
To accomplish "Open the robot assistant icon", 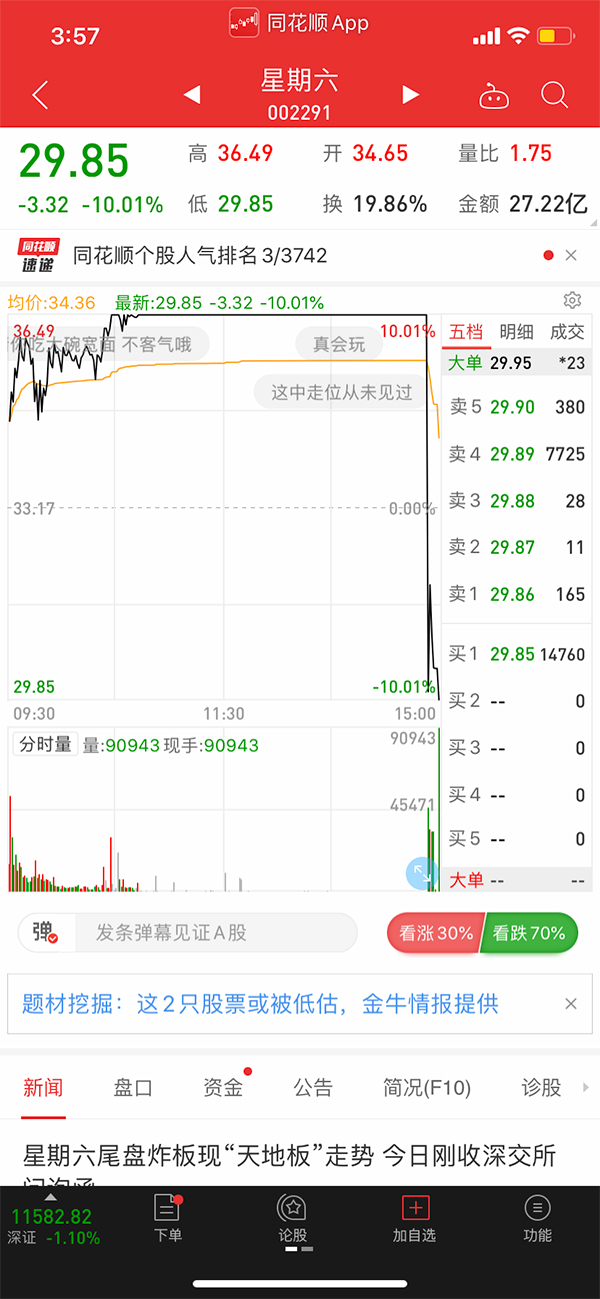I will (x=494, y=96).
